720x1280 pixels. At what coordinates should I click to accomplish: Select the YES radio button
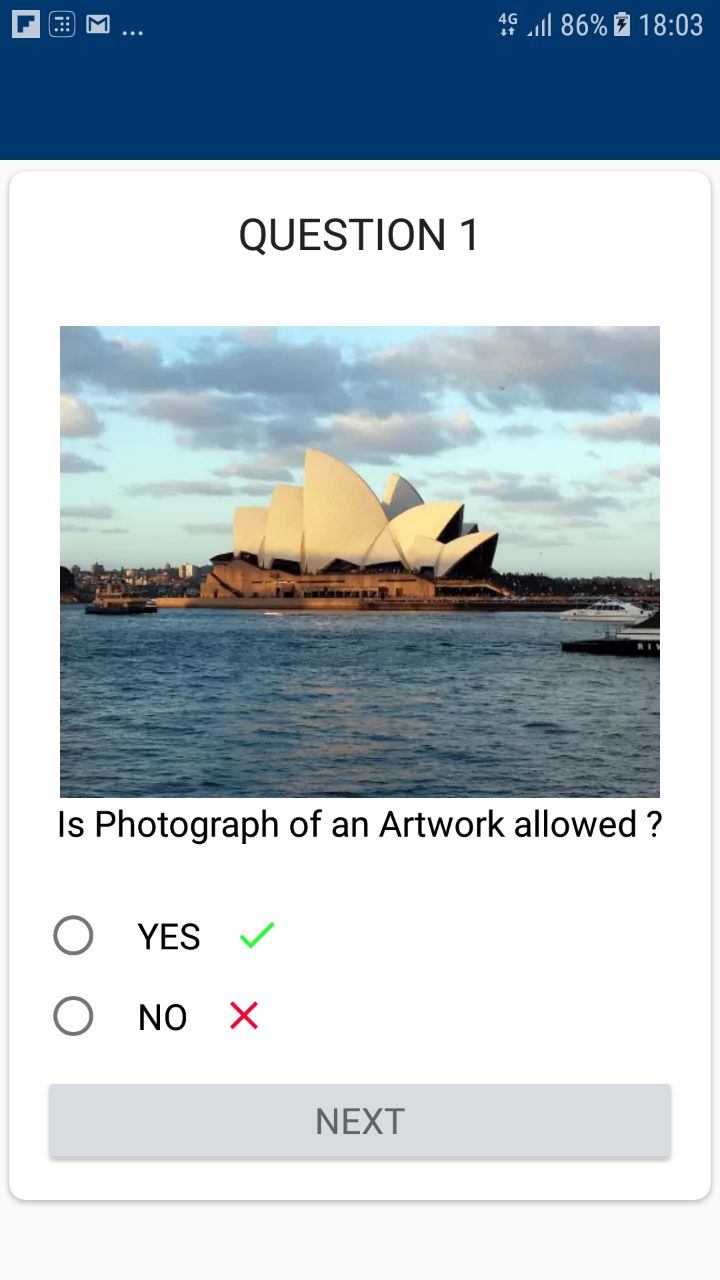tap(73, 936)
